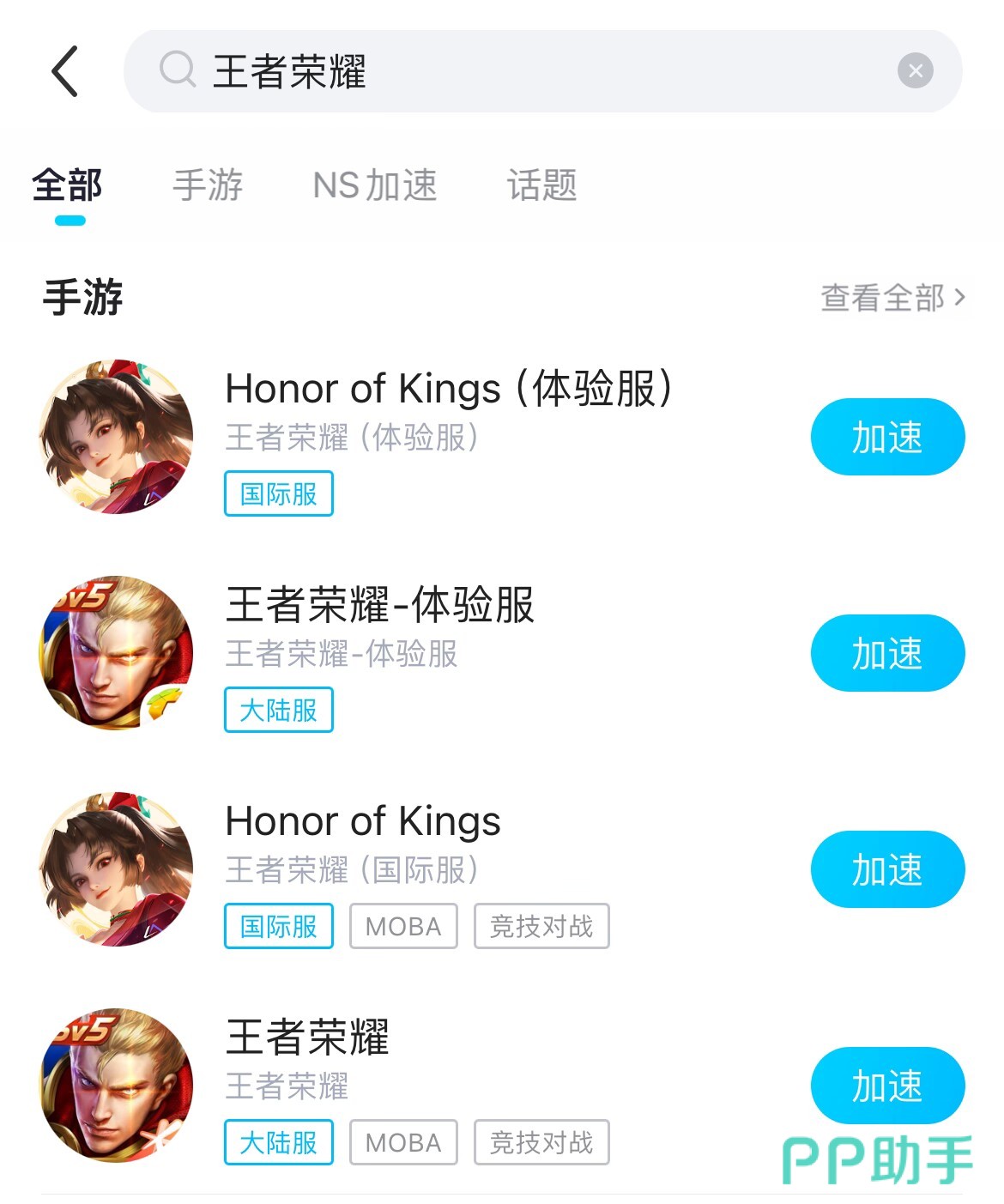Open the 王者荣耀-体验服 result

click(379, 605)
